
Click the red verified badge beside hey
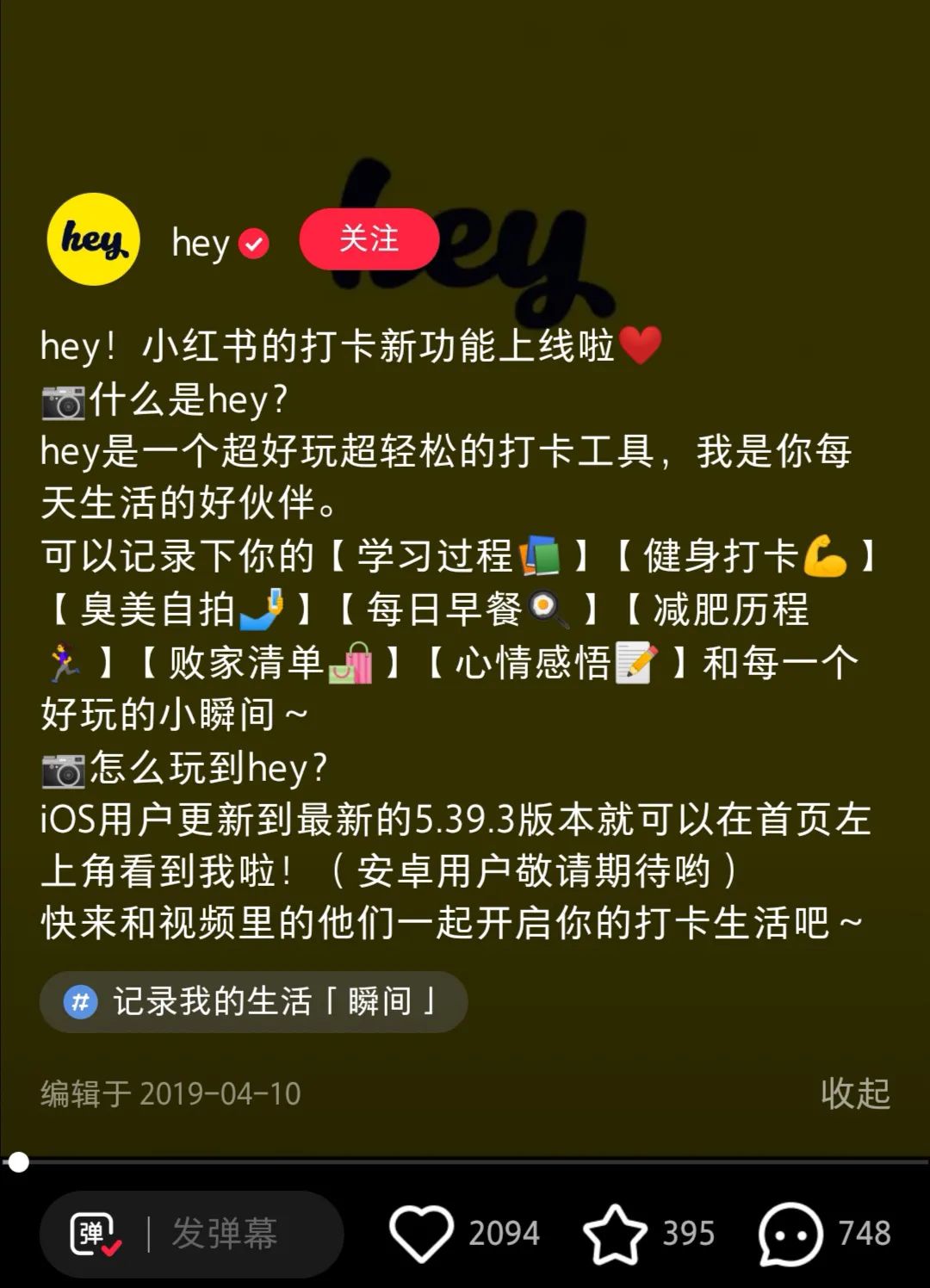(x=252, y=244)
